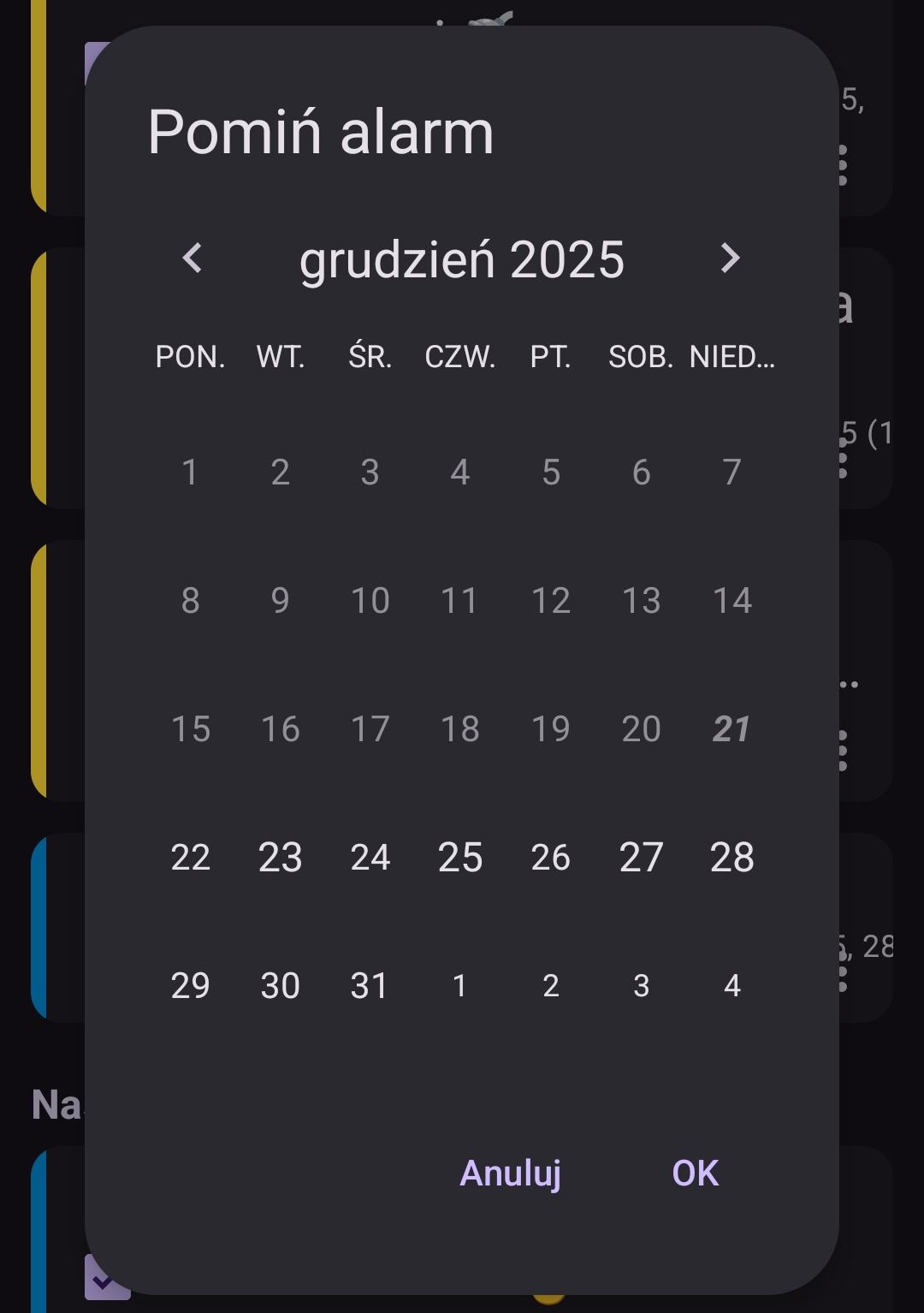Pick December 26 in the calendar
Image resolution: width=924 pixels, height=1313 pixels.
(x=550, y=858)
